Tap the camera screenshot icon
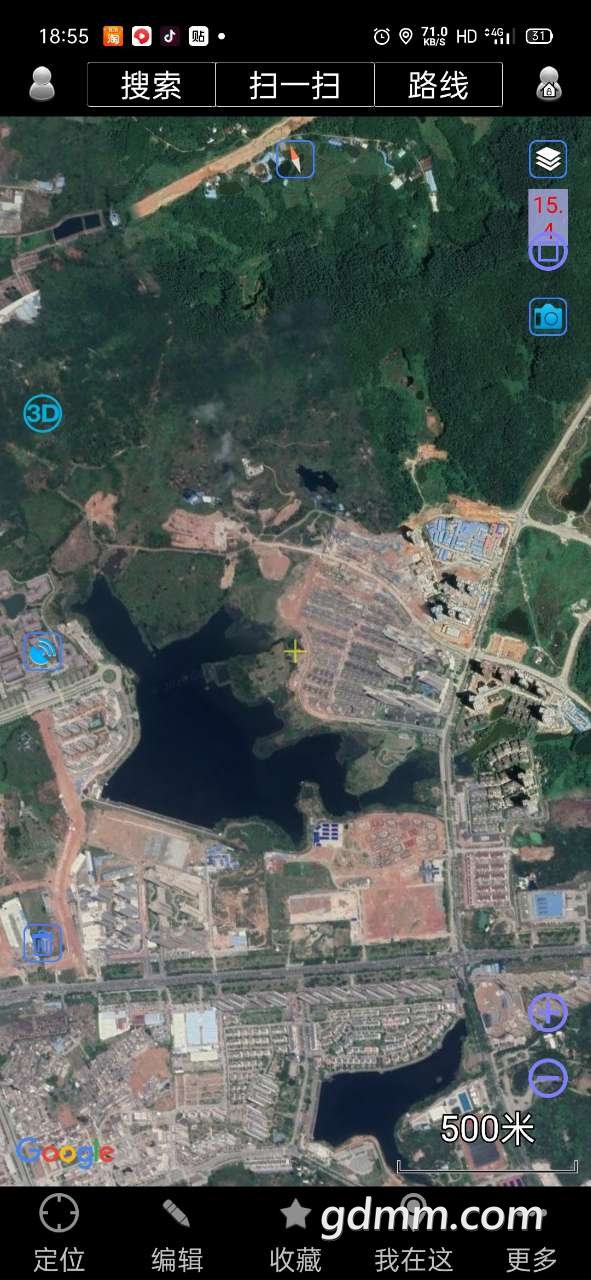The width and height of the screenshot is (591, 1280). [x=548, y=317]
